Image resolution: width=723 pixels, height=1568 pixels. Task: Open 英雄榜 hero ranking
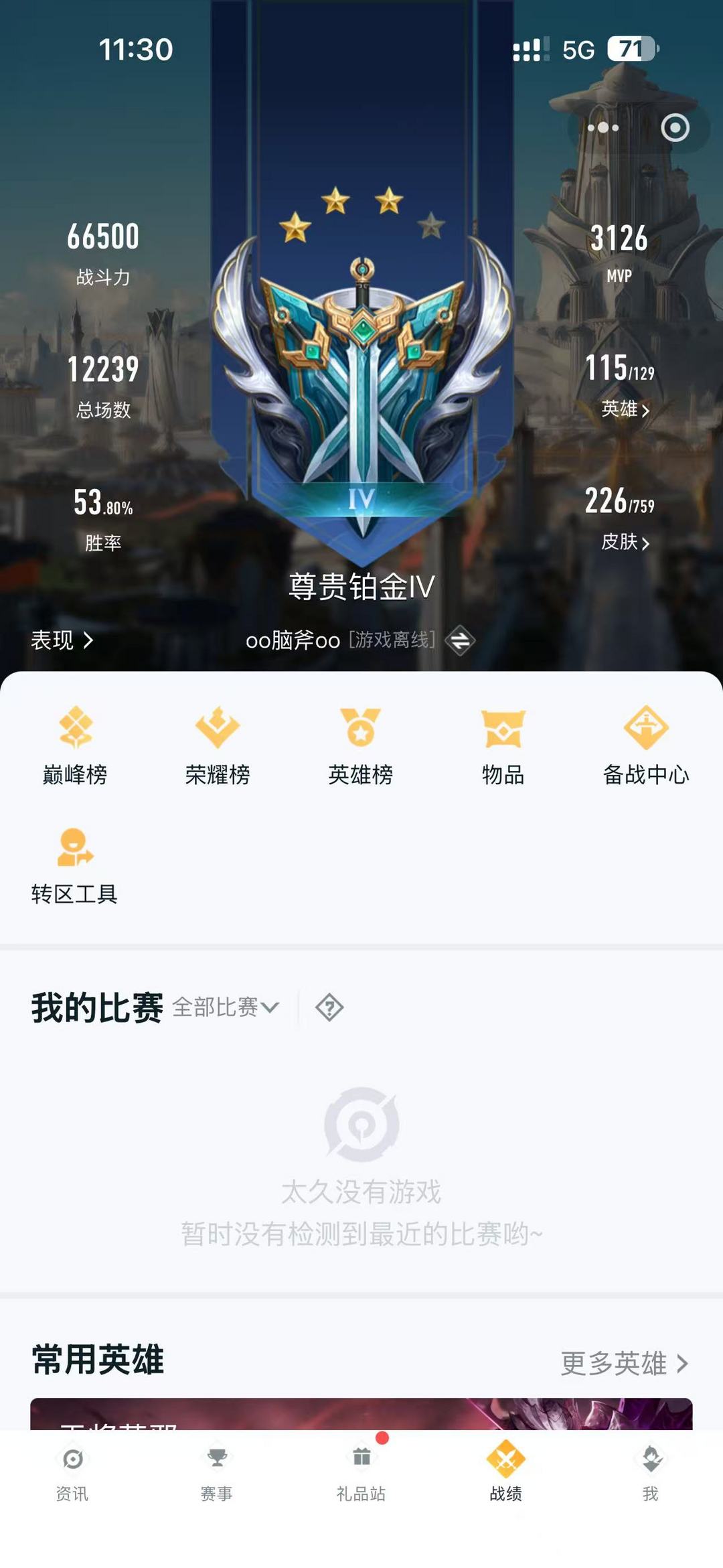360,745
